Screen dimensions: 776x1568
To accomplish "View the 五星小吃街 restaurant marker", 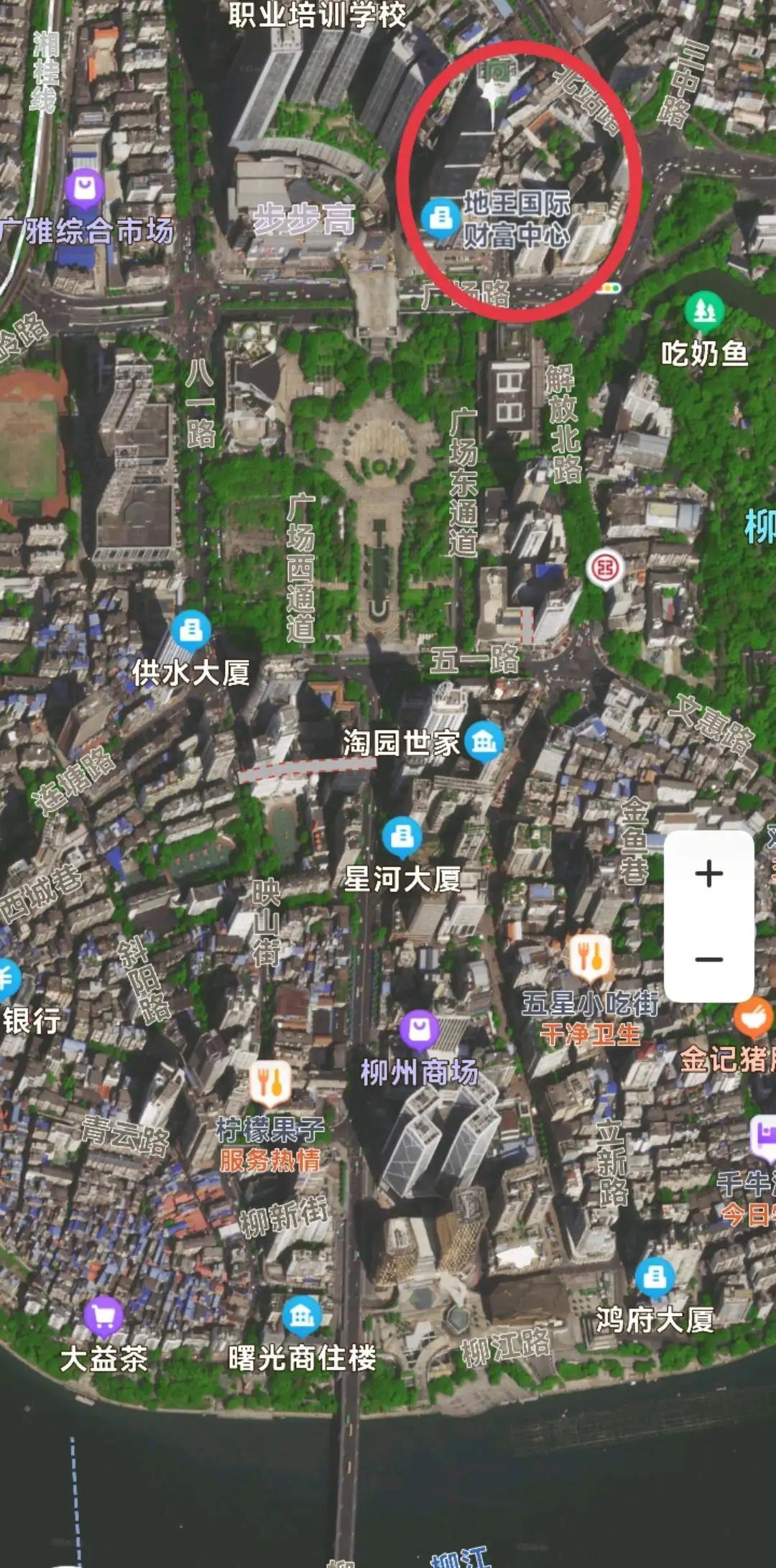I will (x=590, y=957).
